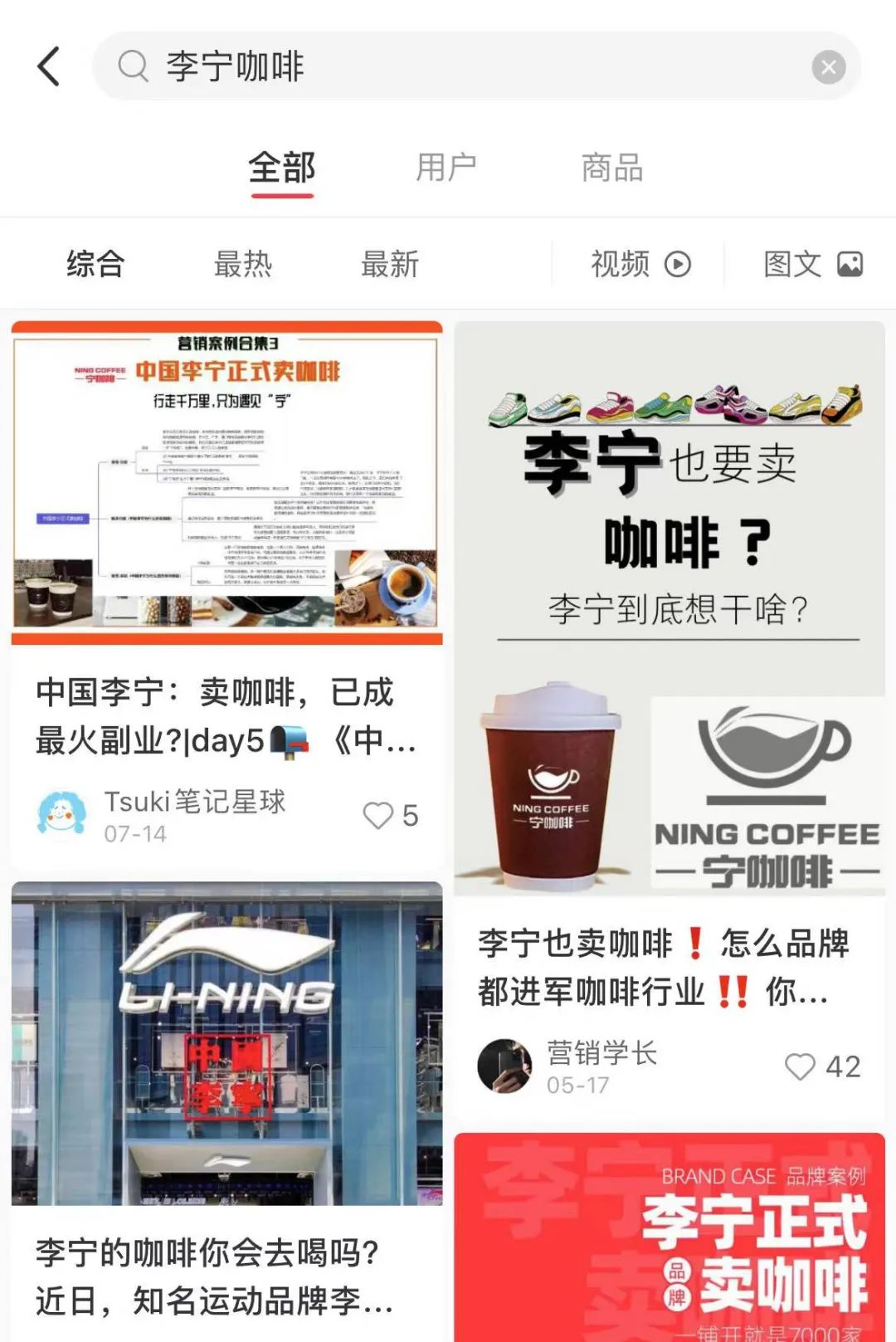Sort results by 最新
The height and width of the screenshot is (1342, 896).
click(x=390, y=265)
